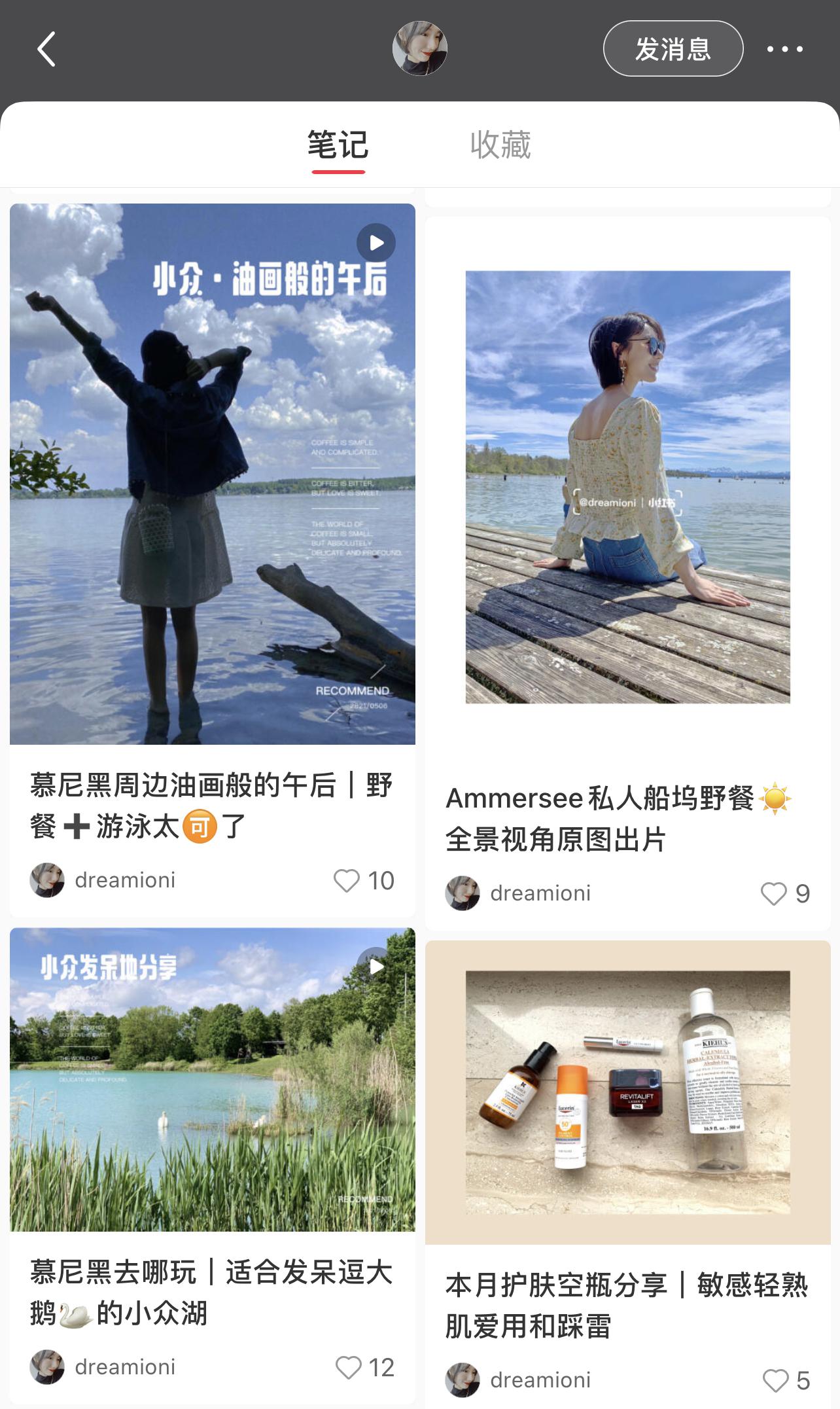
Task: Tap the 发消息 button
Action: coord(673,49)
